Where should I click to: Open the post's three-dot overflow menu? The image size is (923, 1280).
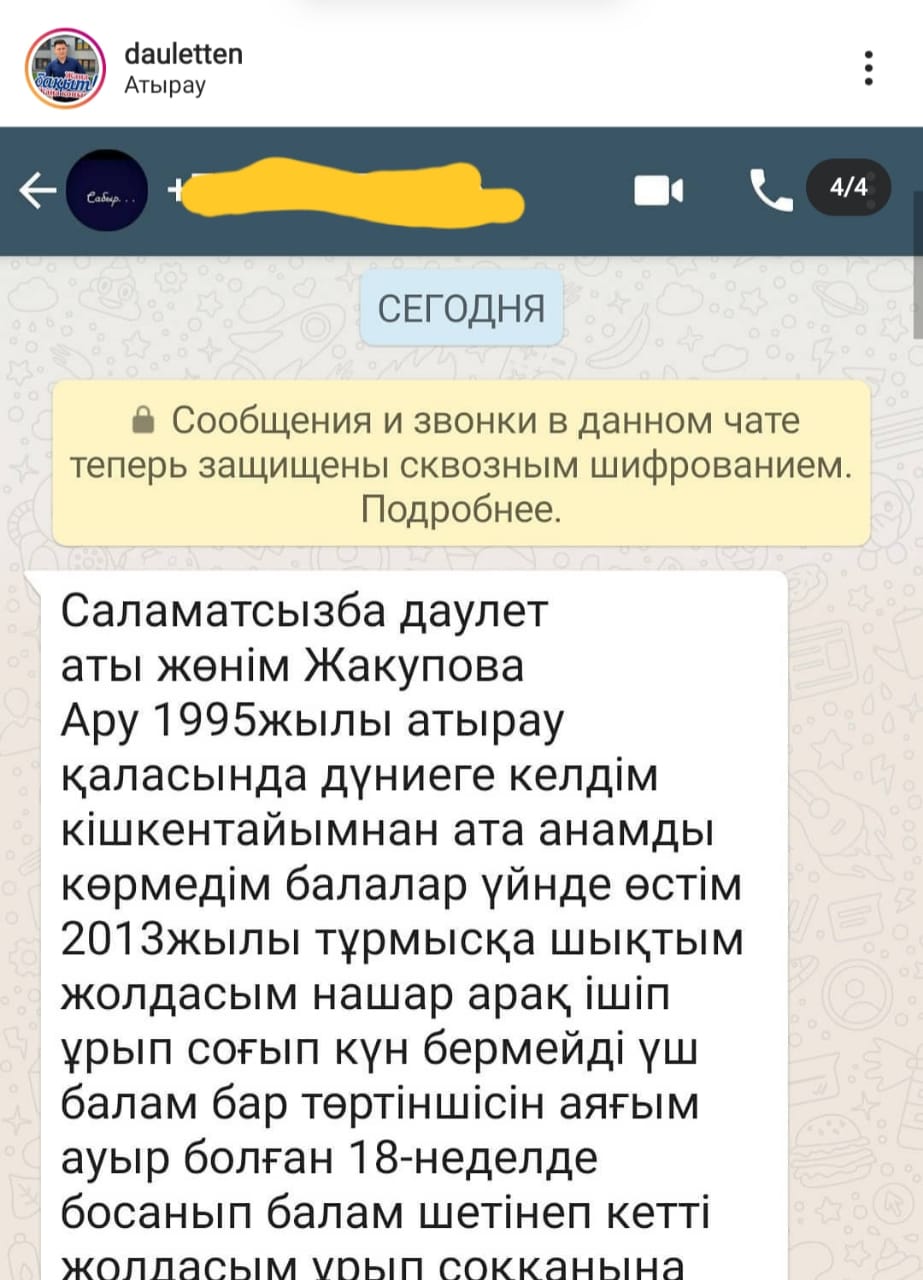coord(869,68)
